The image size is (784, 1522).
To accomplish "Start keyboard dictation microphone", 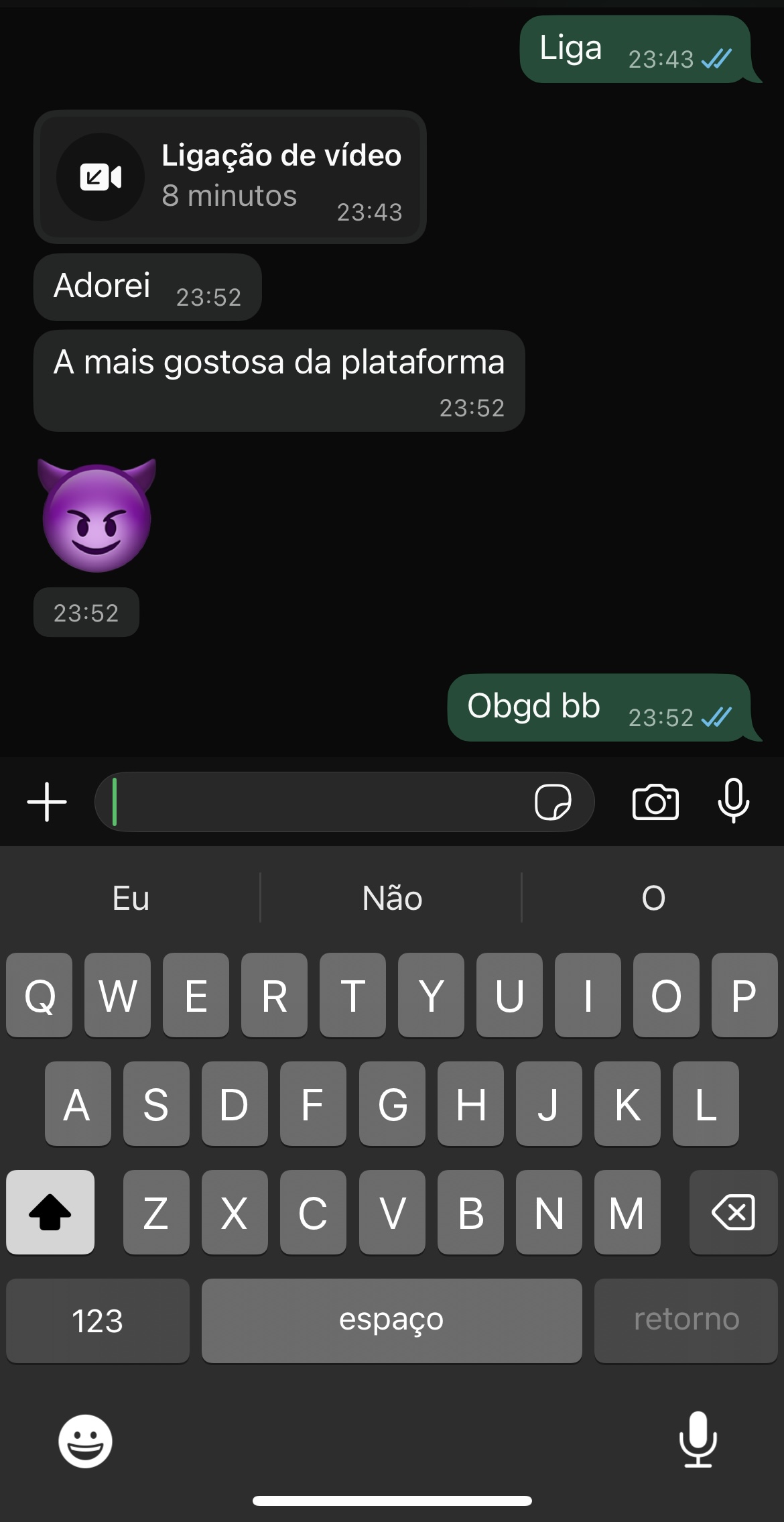I will click(x=698, y=1440).
